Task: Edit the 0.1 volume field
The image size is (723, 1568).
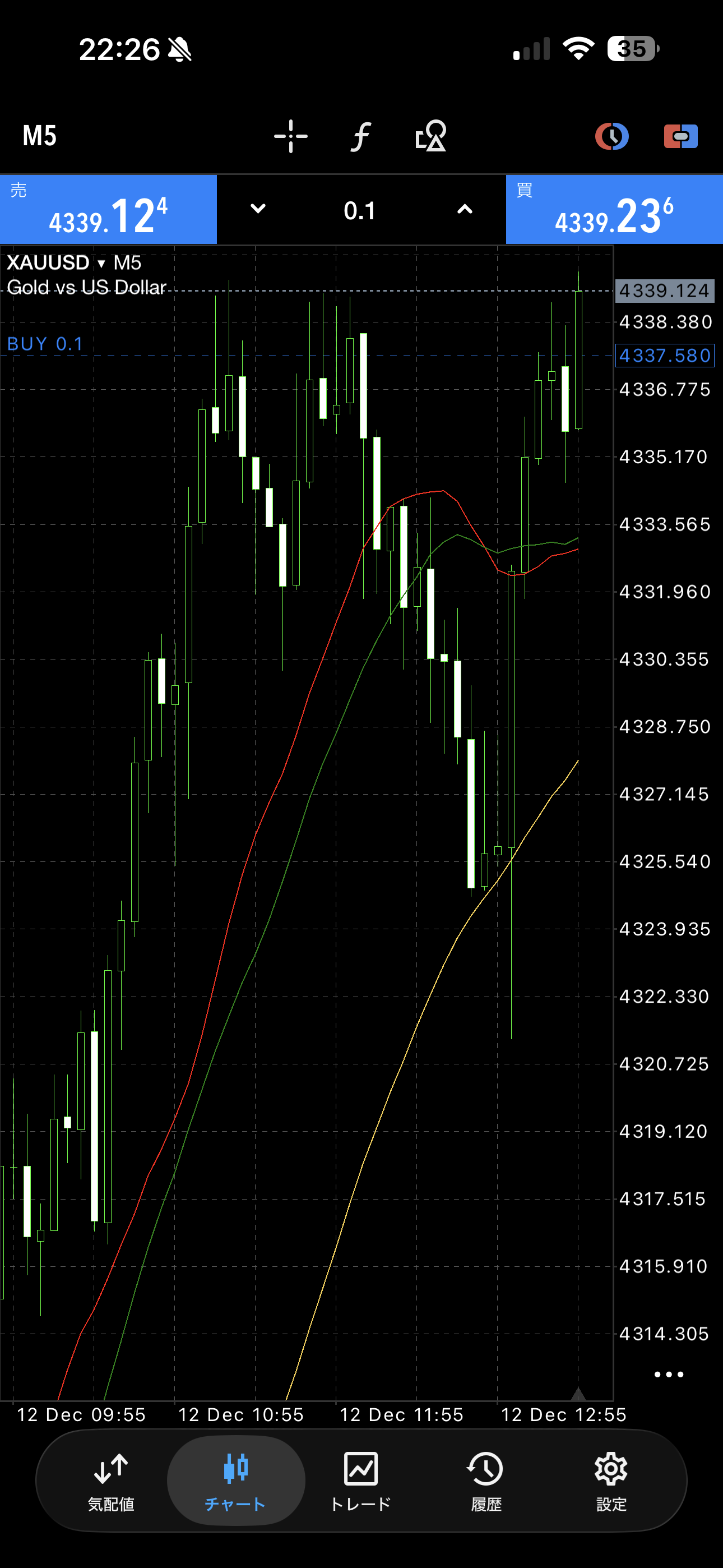Action: (x=360, y=211)
